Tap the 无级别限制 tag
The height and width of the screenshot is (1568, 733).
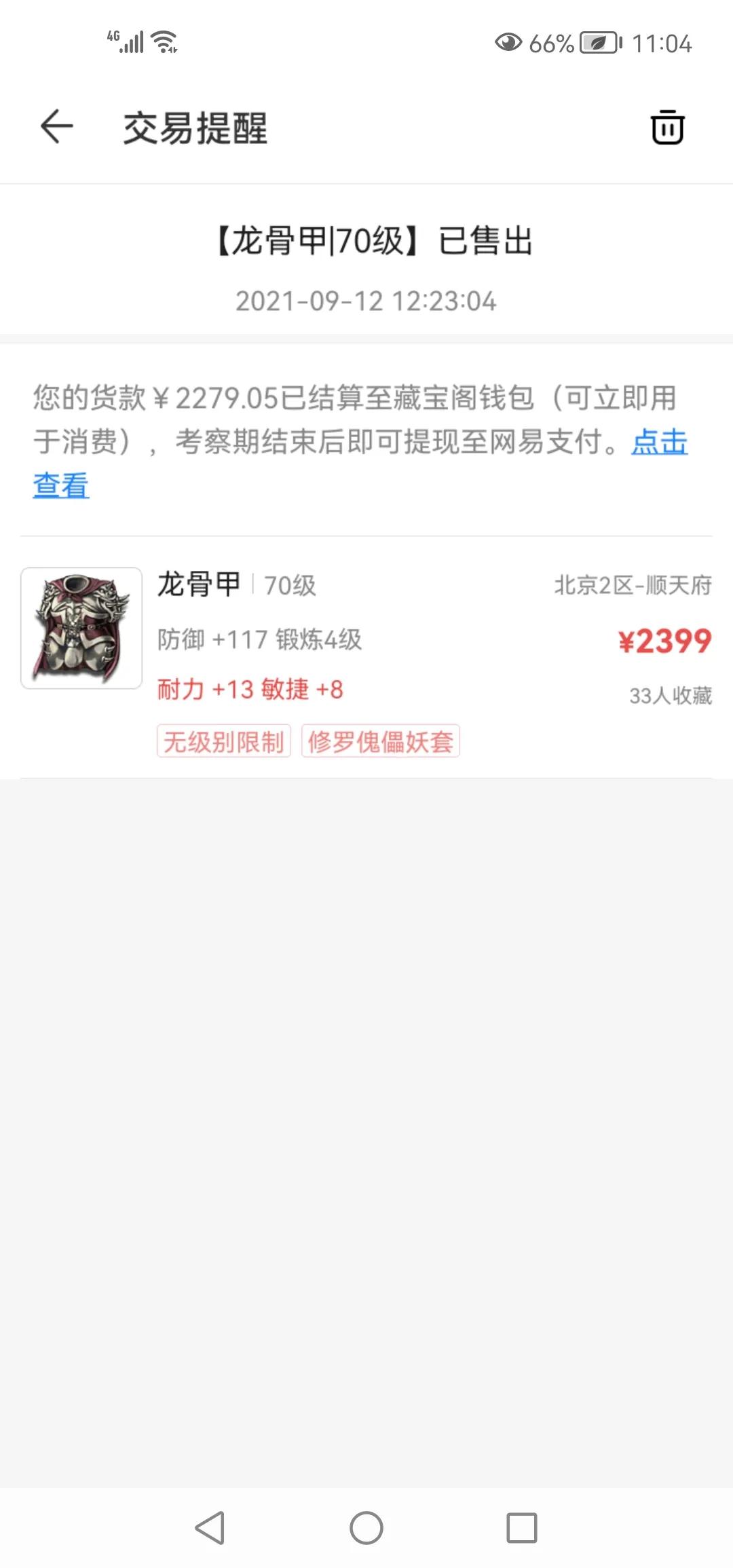224,743
